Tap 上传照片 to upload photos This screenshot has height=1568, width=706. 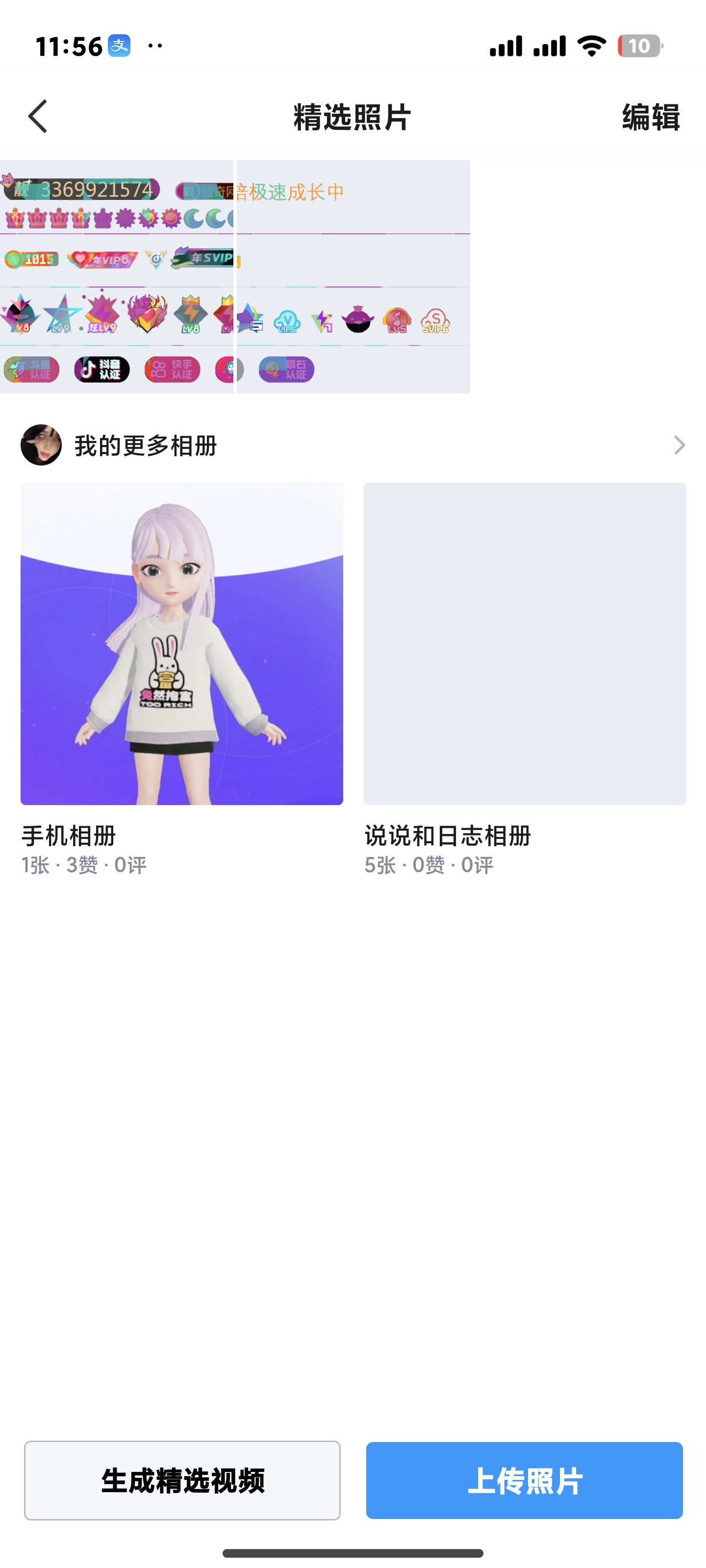tap(524, 1480)
